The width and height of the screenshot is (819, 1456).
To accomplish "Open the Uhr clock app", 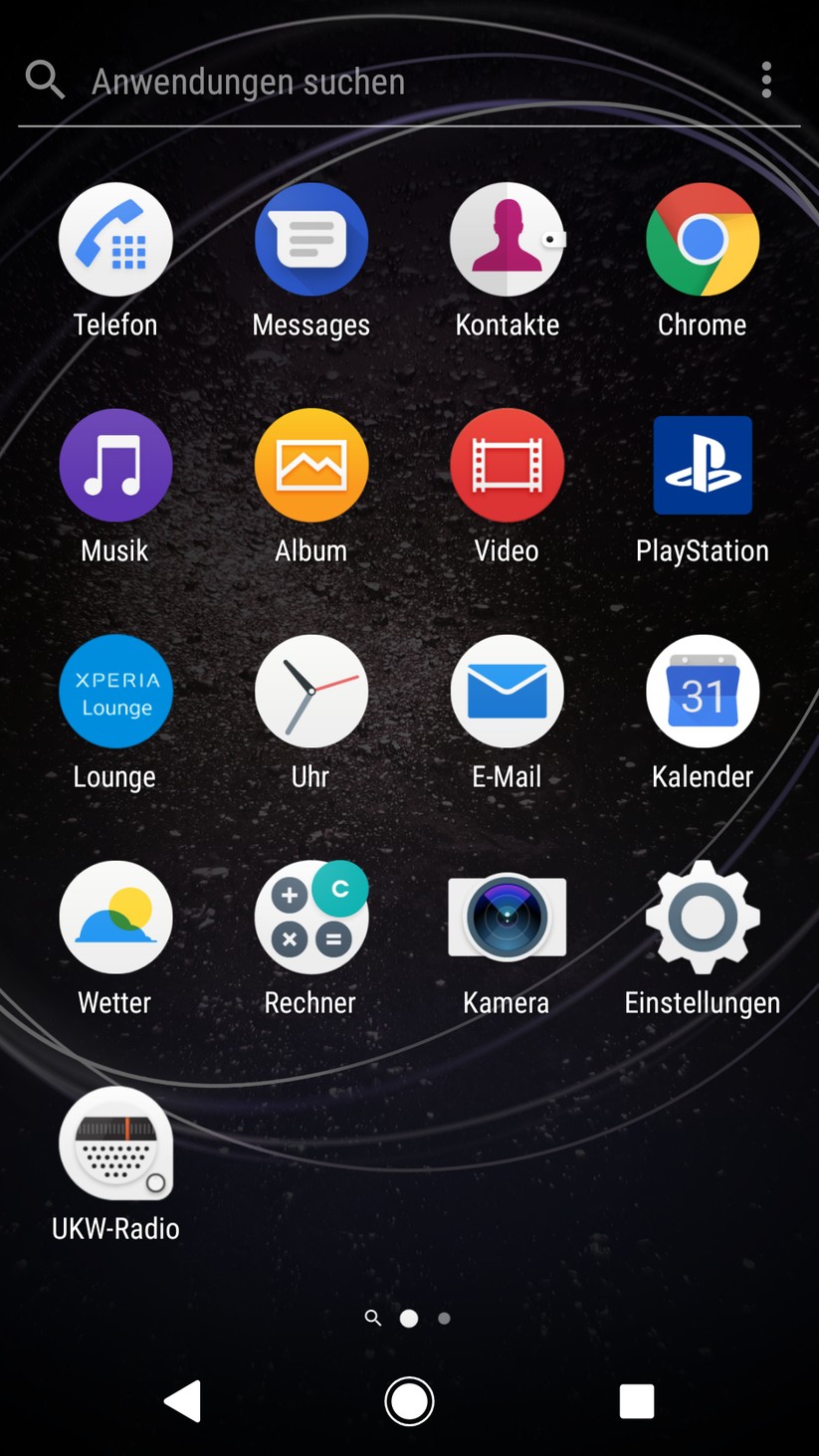I will click(311, 692).
